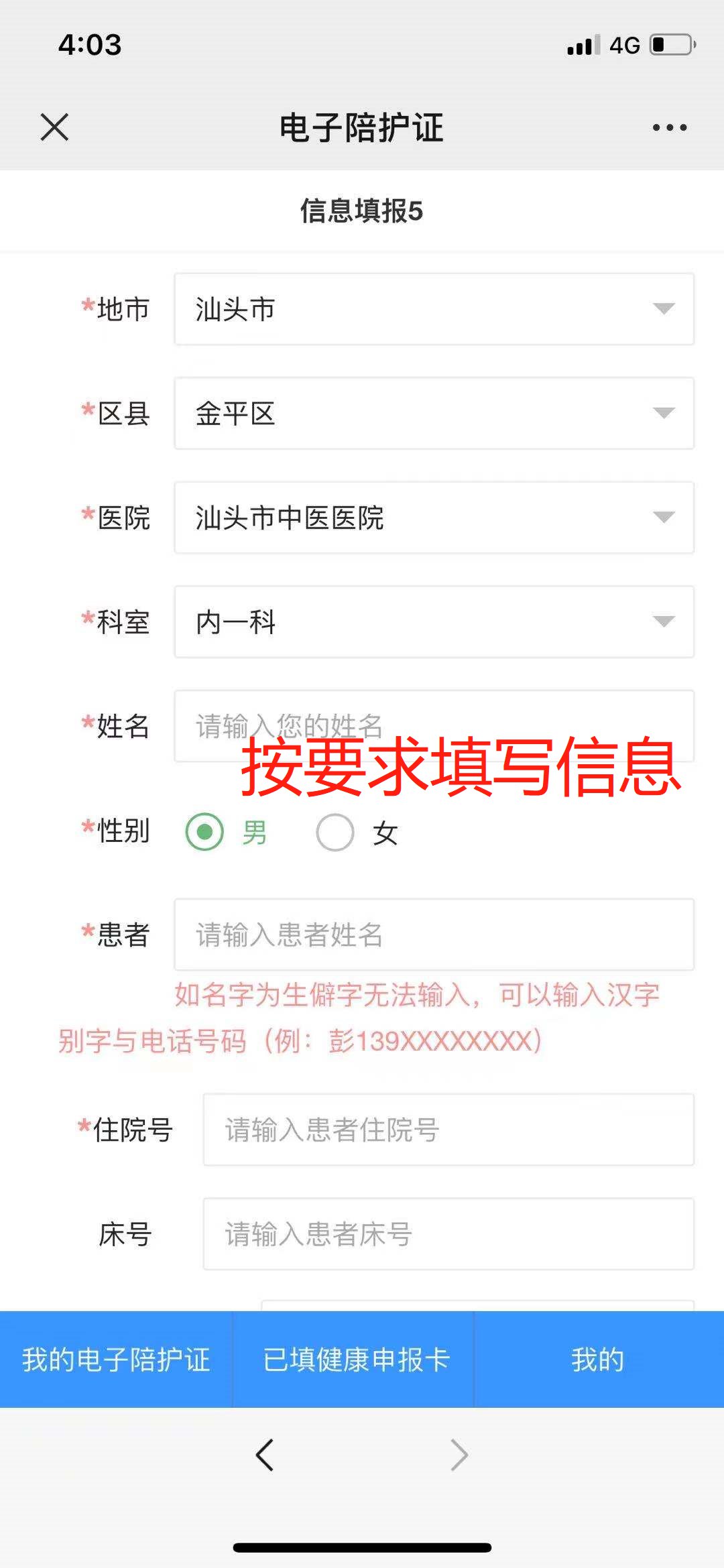Go back with the browser back arrow
The image size is (724, 1568).
pyautogui.click(x=265, y=1455)
